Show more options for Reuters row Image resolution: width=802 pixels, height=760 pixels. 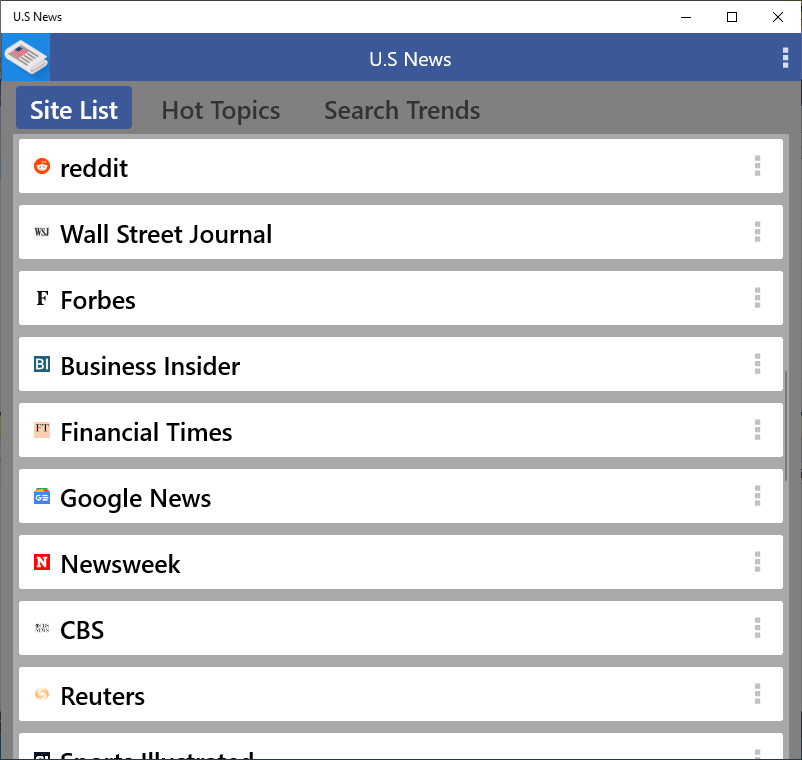pyautogui.click(x=758, y=694)
